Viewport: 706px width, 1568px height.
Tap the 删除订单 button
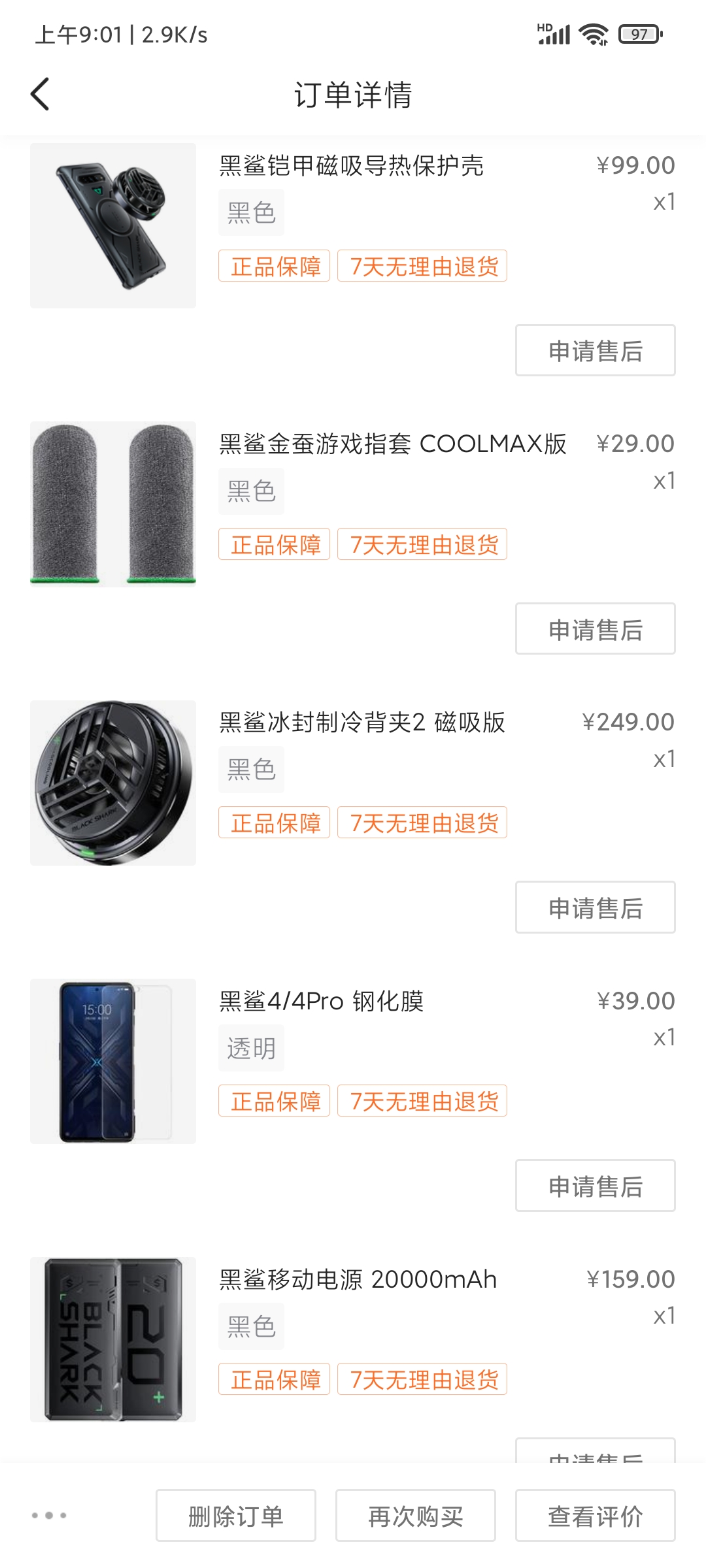click(236, 1516)
